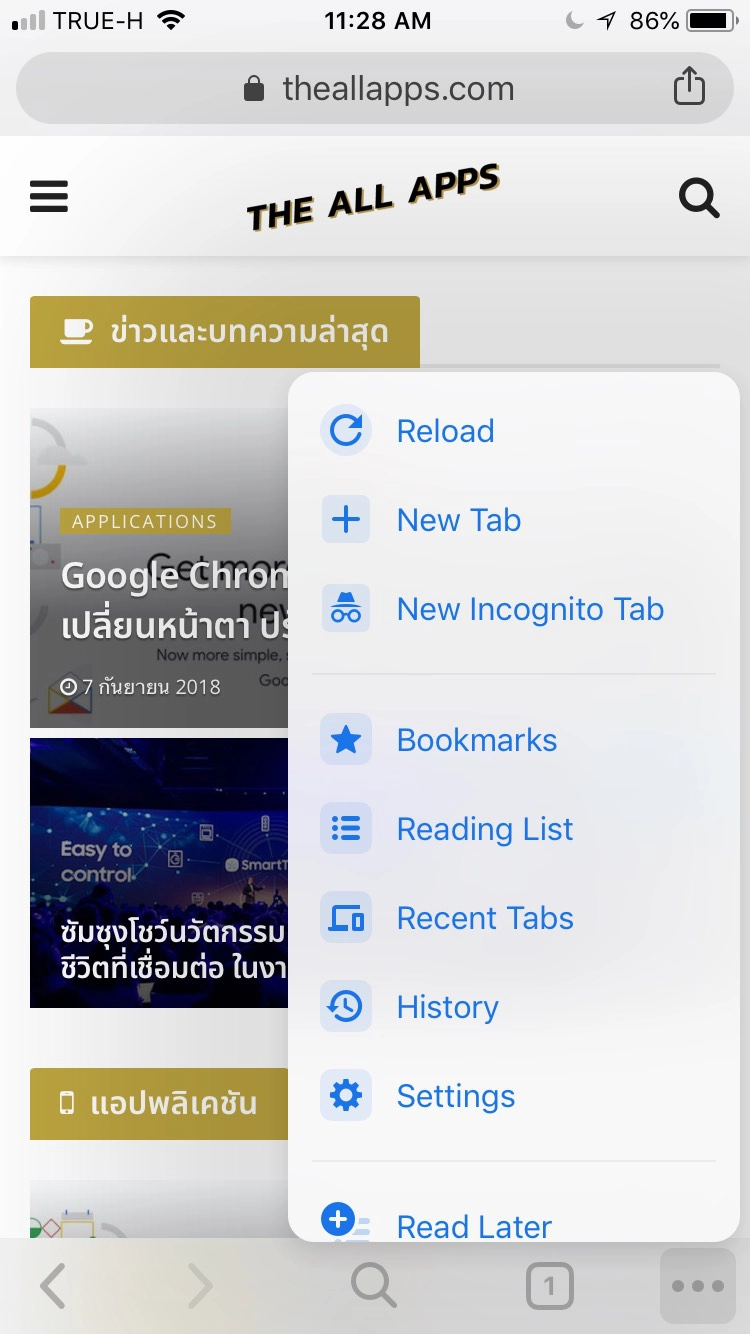Open the tab switcher
Image resolution: width=750 pixels, height=1334 pixels.
pyautogui.click(x=549, y=1286)
